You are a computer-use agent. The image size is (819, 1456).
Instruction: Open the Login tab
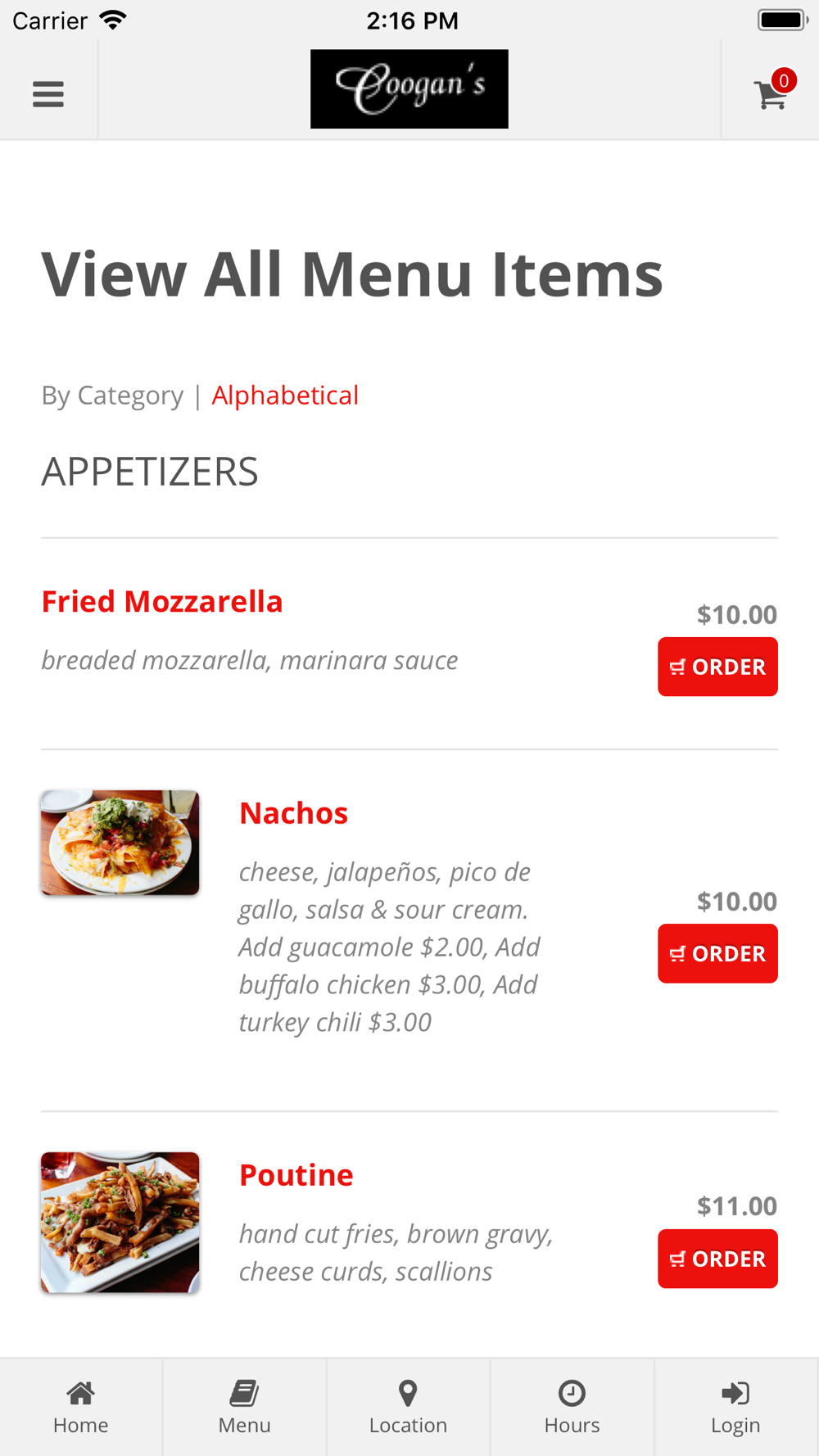coord(736,1408)
